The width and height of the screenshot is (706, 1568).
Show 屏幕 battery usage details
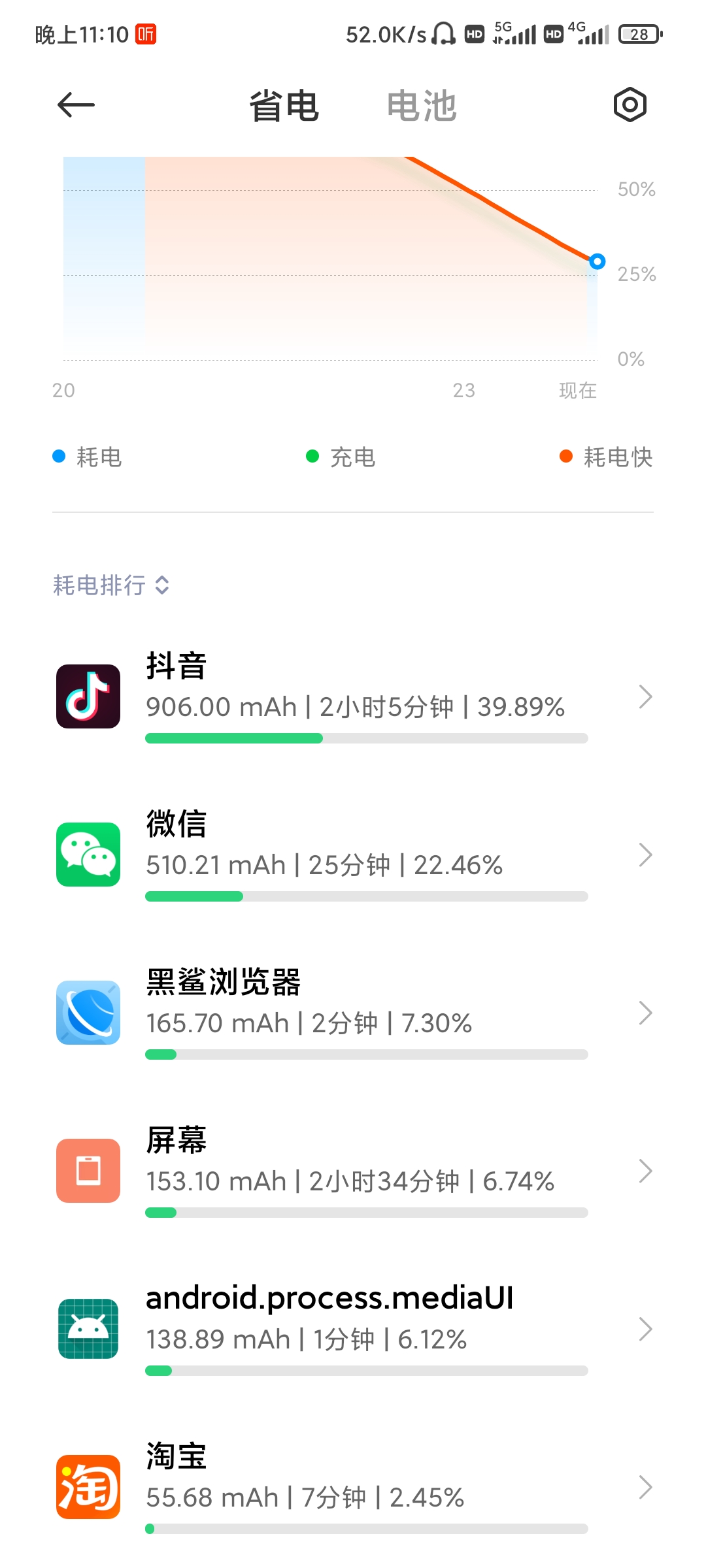(353, 1171)
